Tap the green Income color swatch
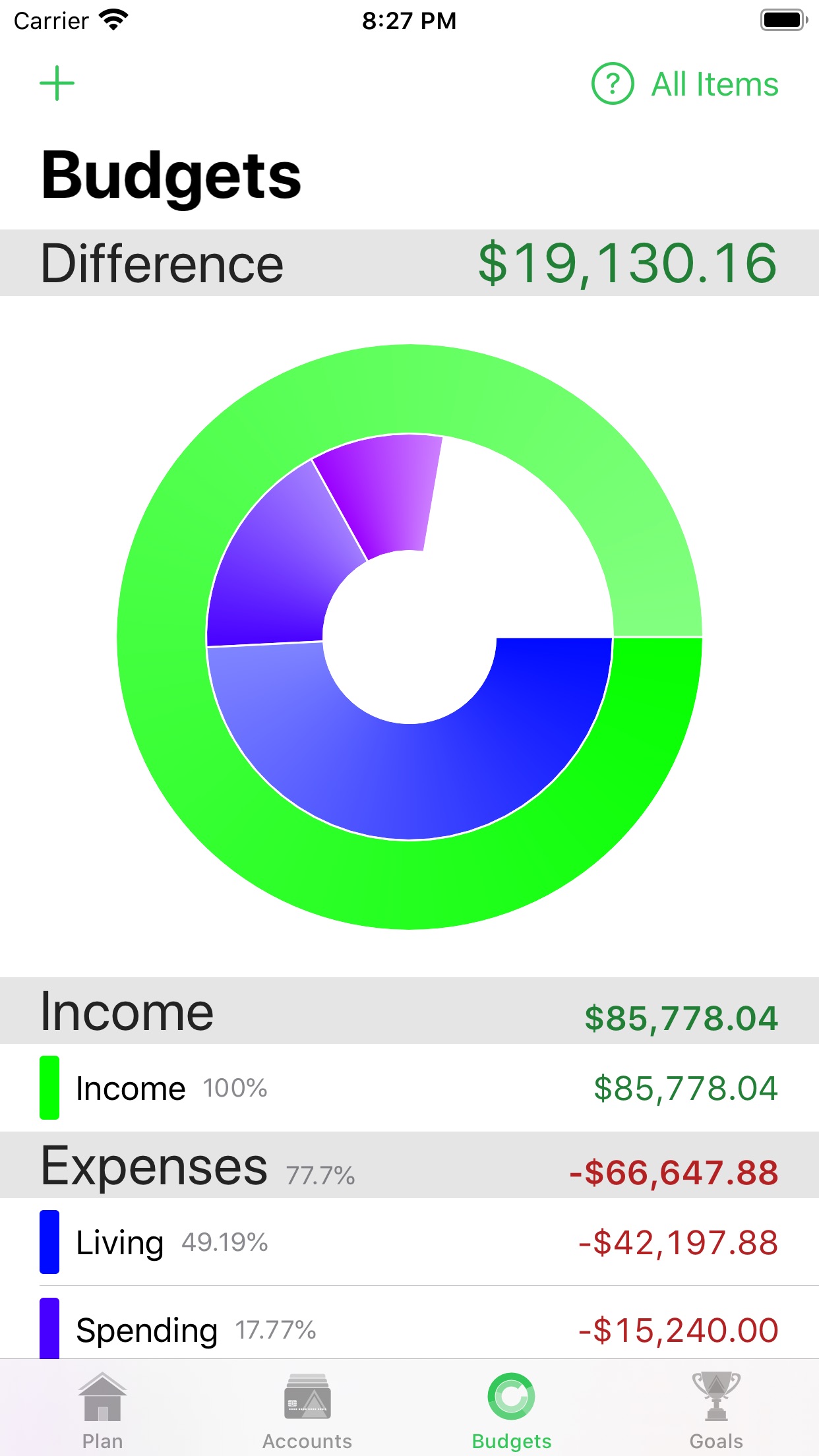The image size is (819, 1456). point(48,1088)
